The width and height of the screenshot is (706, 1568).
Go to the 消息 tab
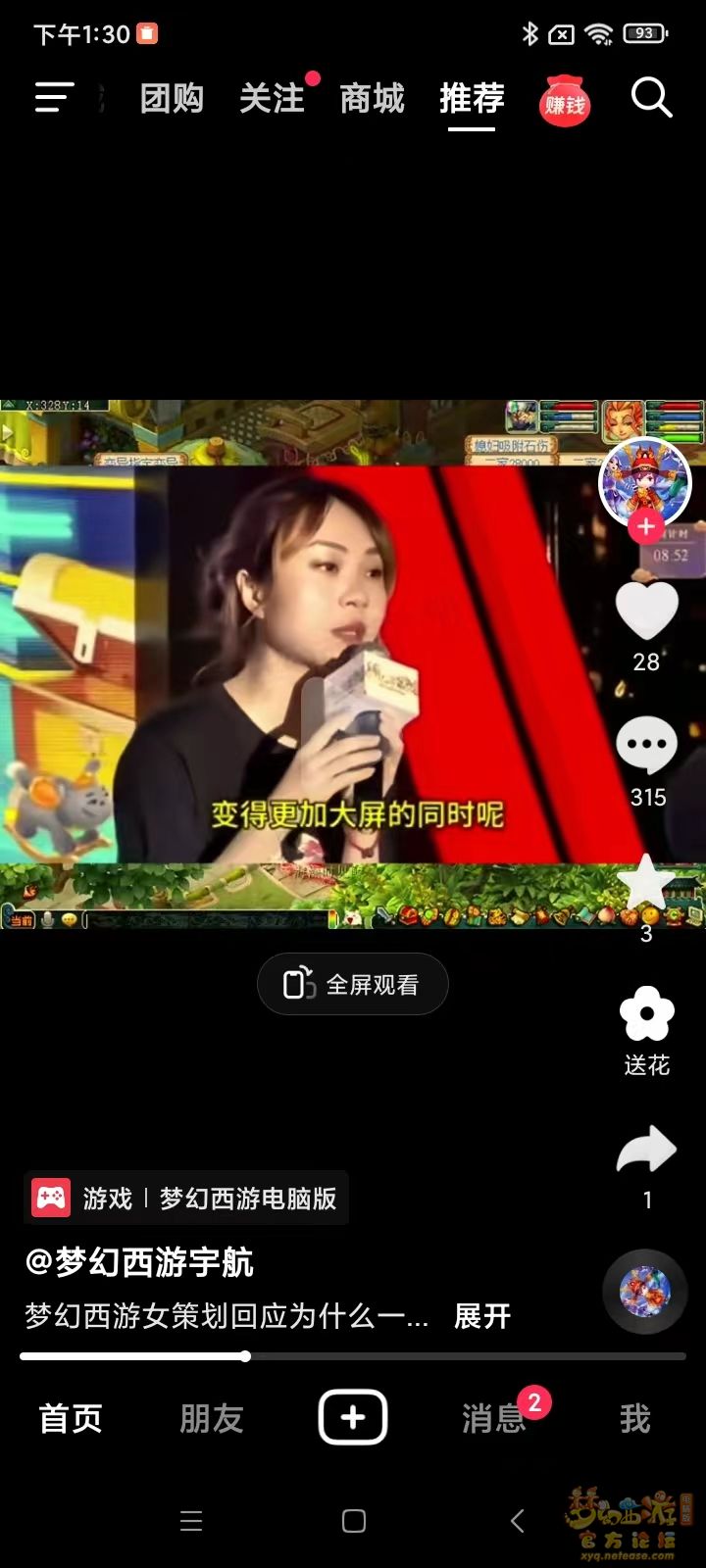coord(493,1418)
